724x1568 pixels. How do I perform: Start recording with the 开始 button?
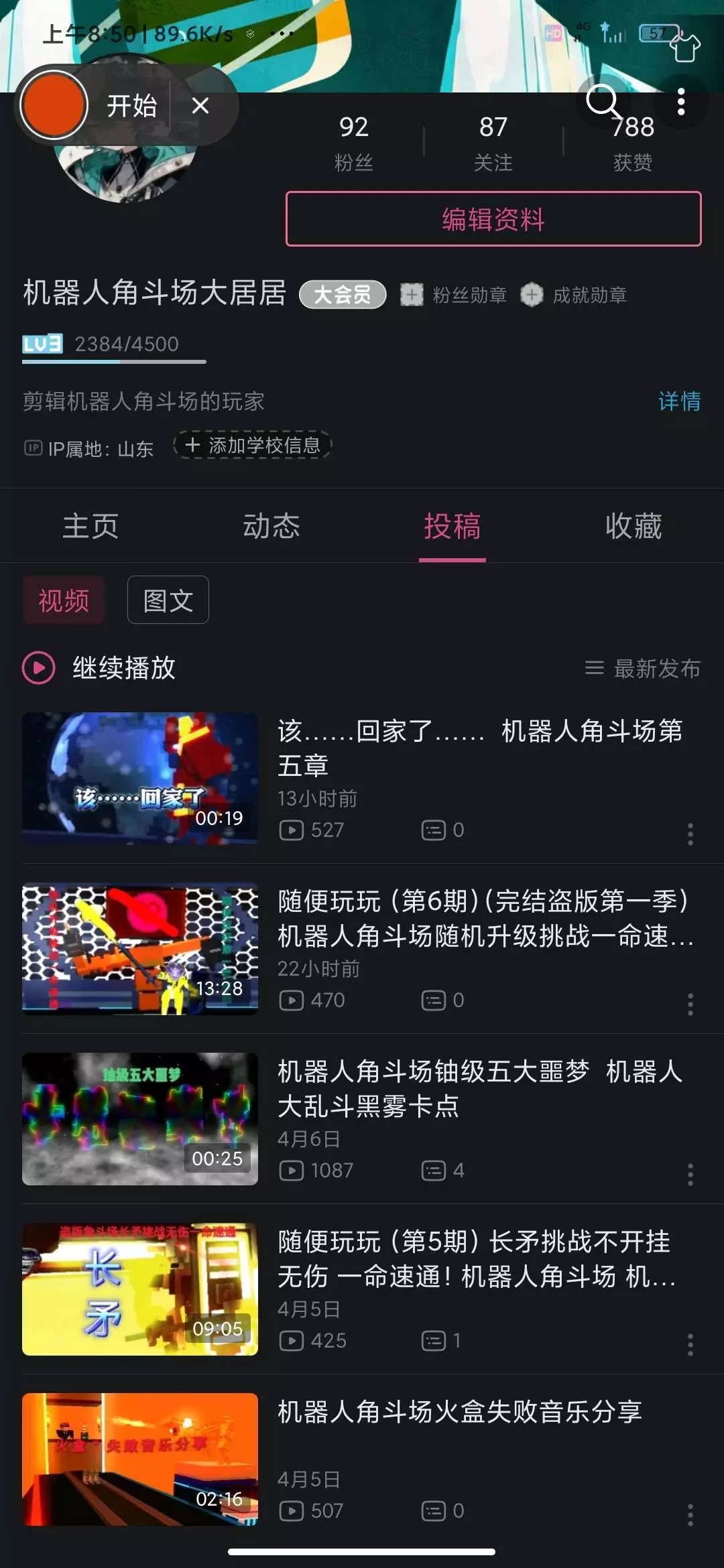click(x=131, y=106)
